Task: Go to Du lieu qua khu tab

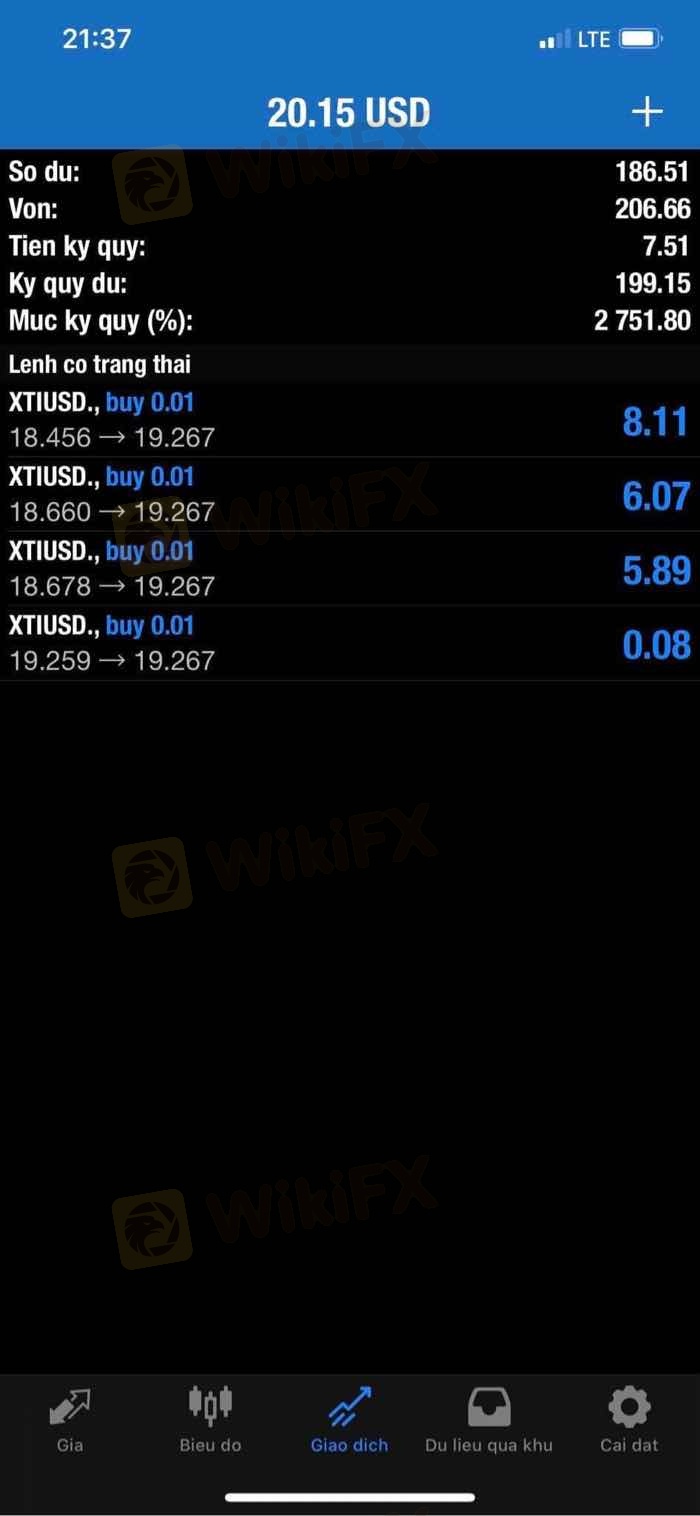Action: coord(489,1420)
